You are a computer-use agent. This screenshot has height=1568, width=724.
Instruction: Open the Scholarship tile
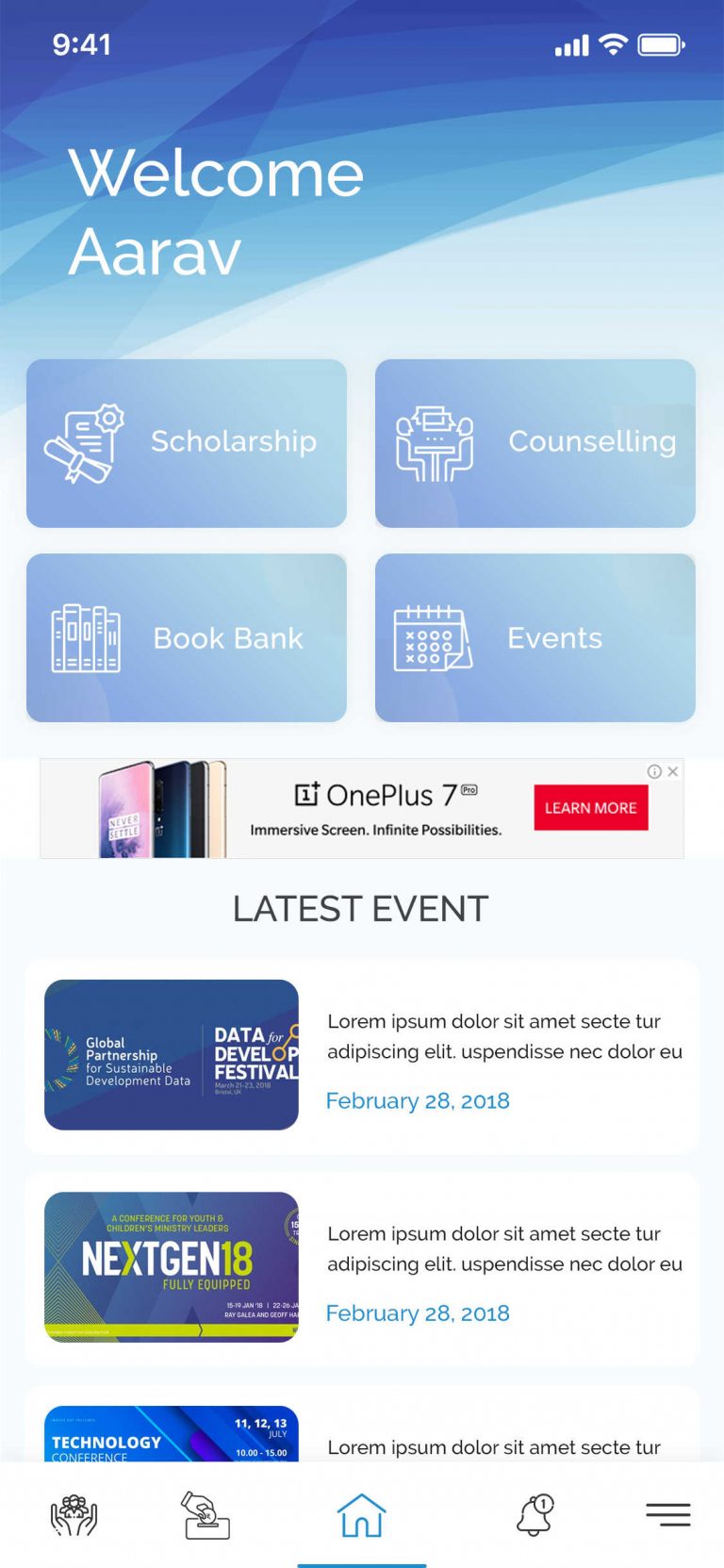[x=187, y=443]
